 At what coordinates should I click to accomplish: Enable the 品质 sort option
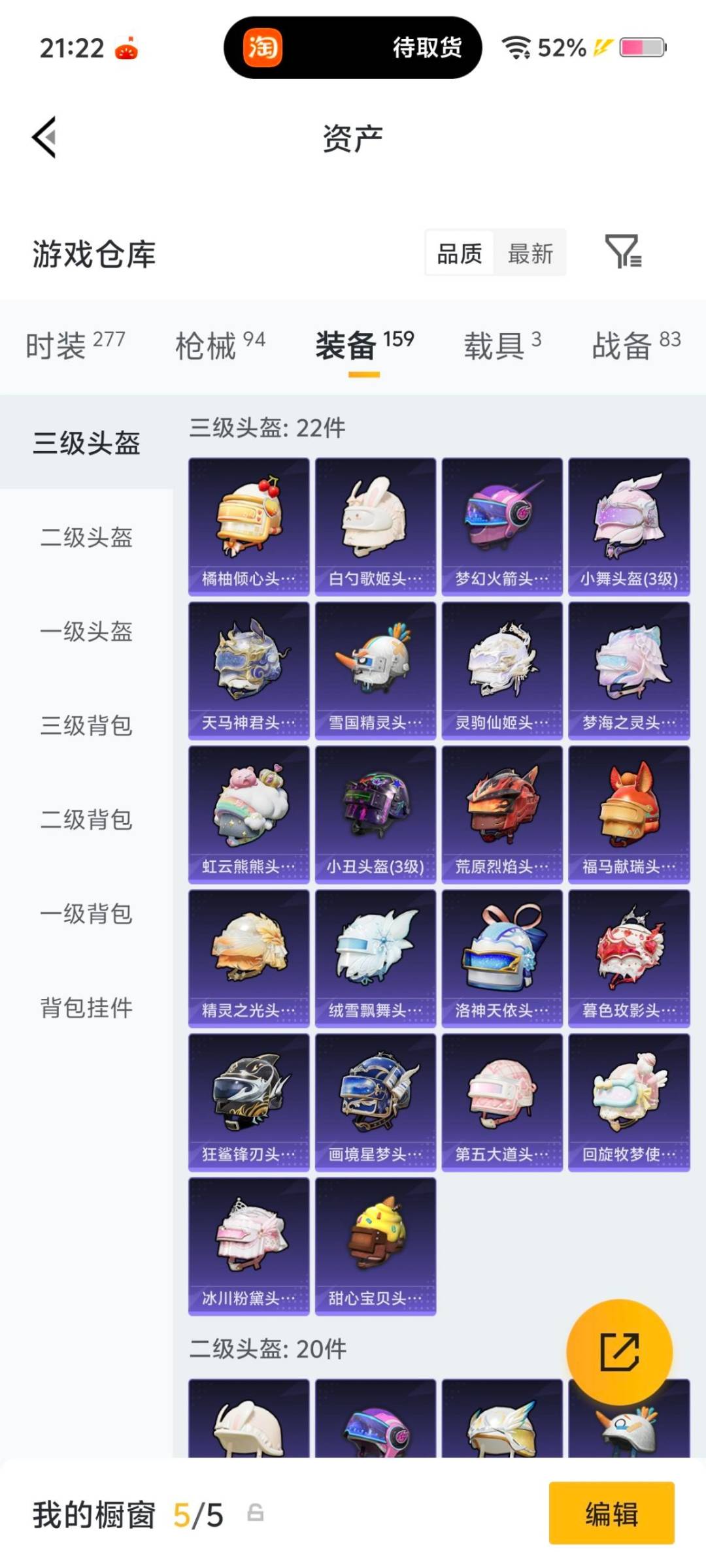461,253
